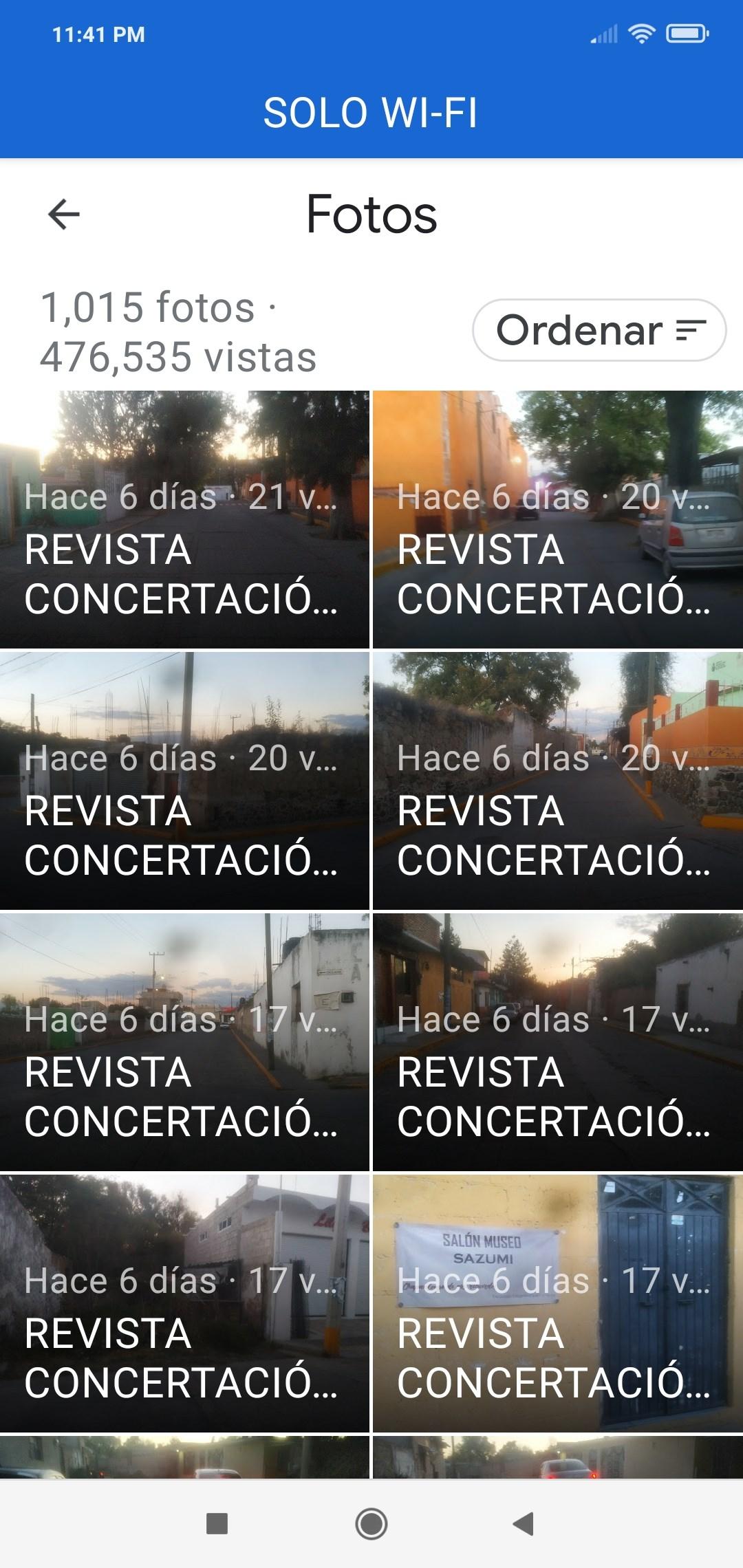Open the photo with 21 views
Viewport: 743px width, 1568px height.
click(x=184, y=519)
